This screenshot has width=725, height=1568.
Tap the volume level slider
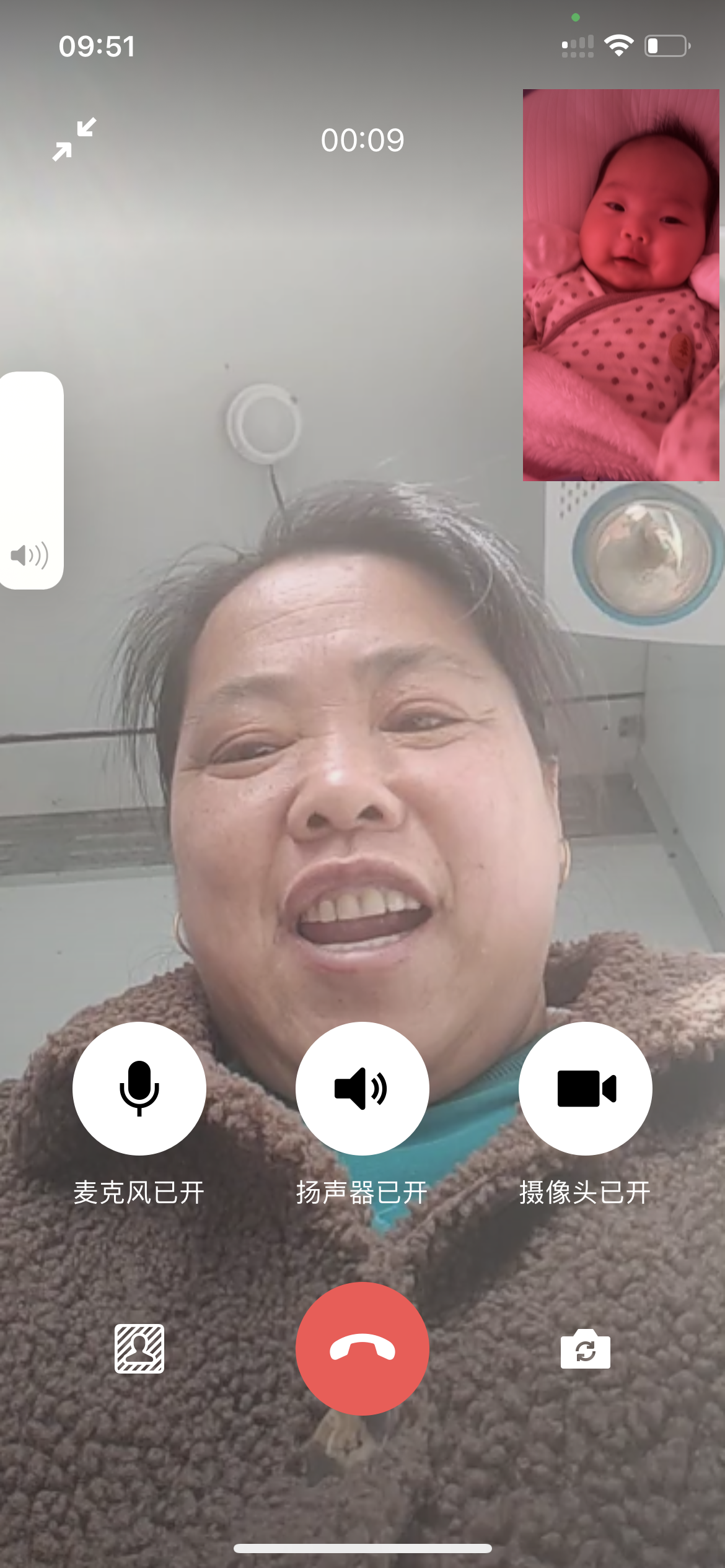[x=31, y=480]
